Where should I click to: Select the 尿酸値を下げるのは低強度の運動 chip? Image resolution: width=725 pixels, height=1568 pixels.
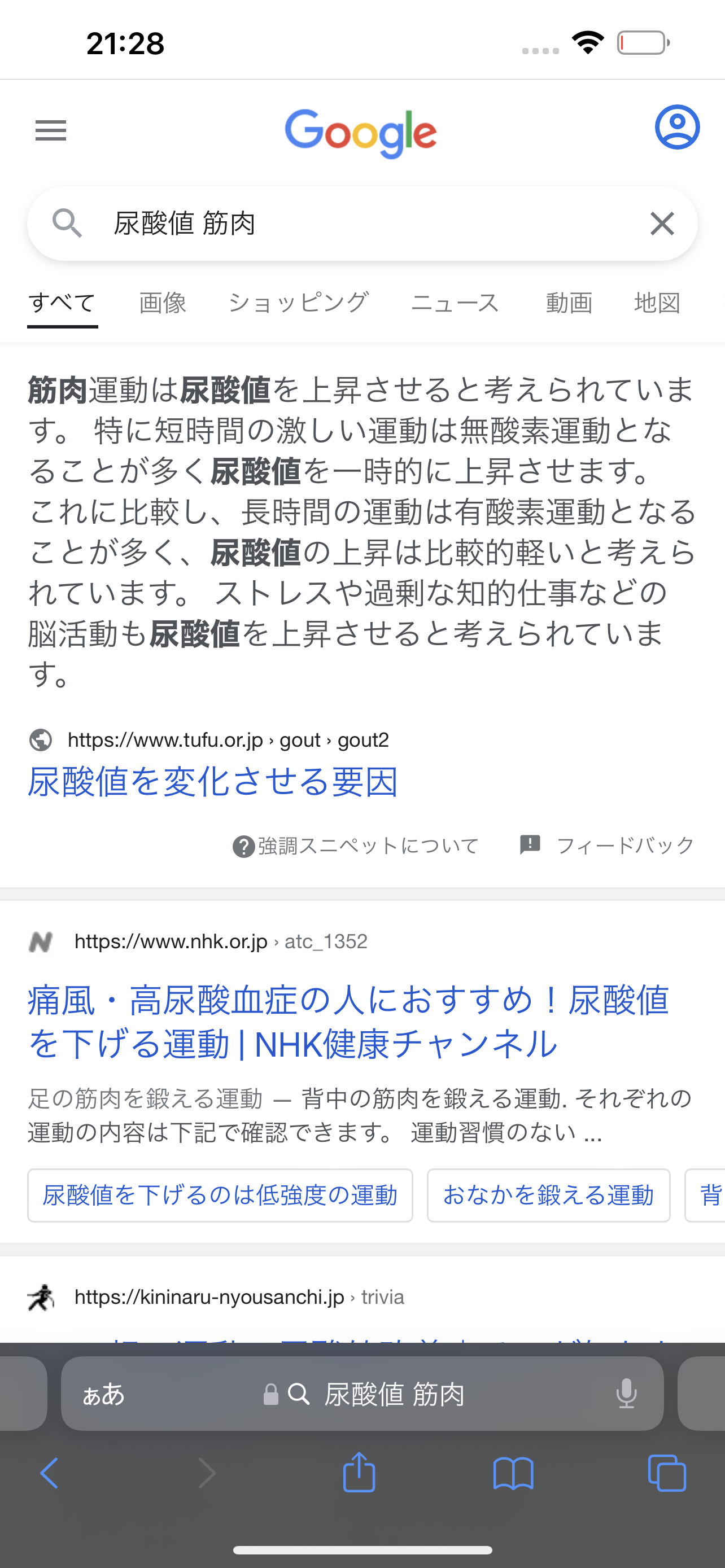click(220, 1195)
